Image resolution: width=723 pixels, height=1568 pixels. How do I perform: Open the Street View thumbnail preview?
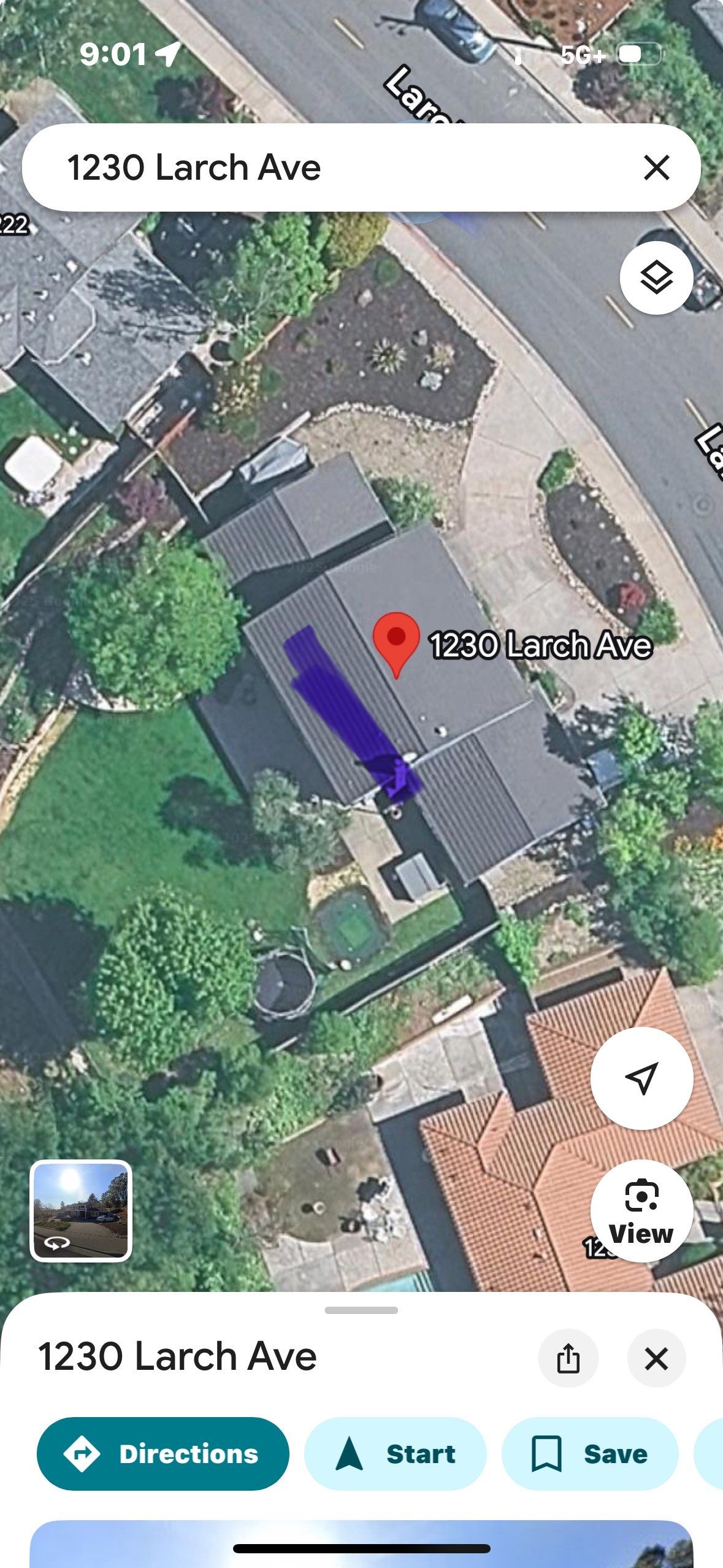pyautogui.click(x=81, y=1210)
